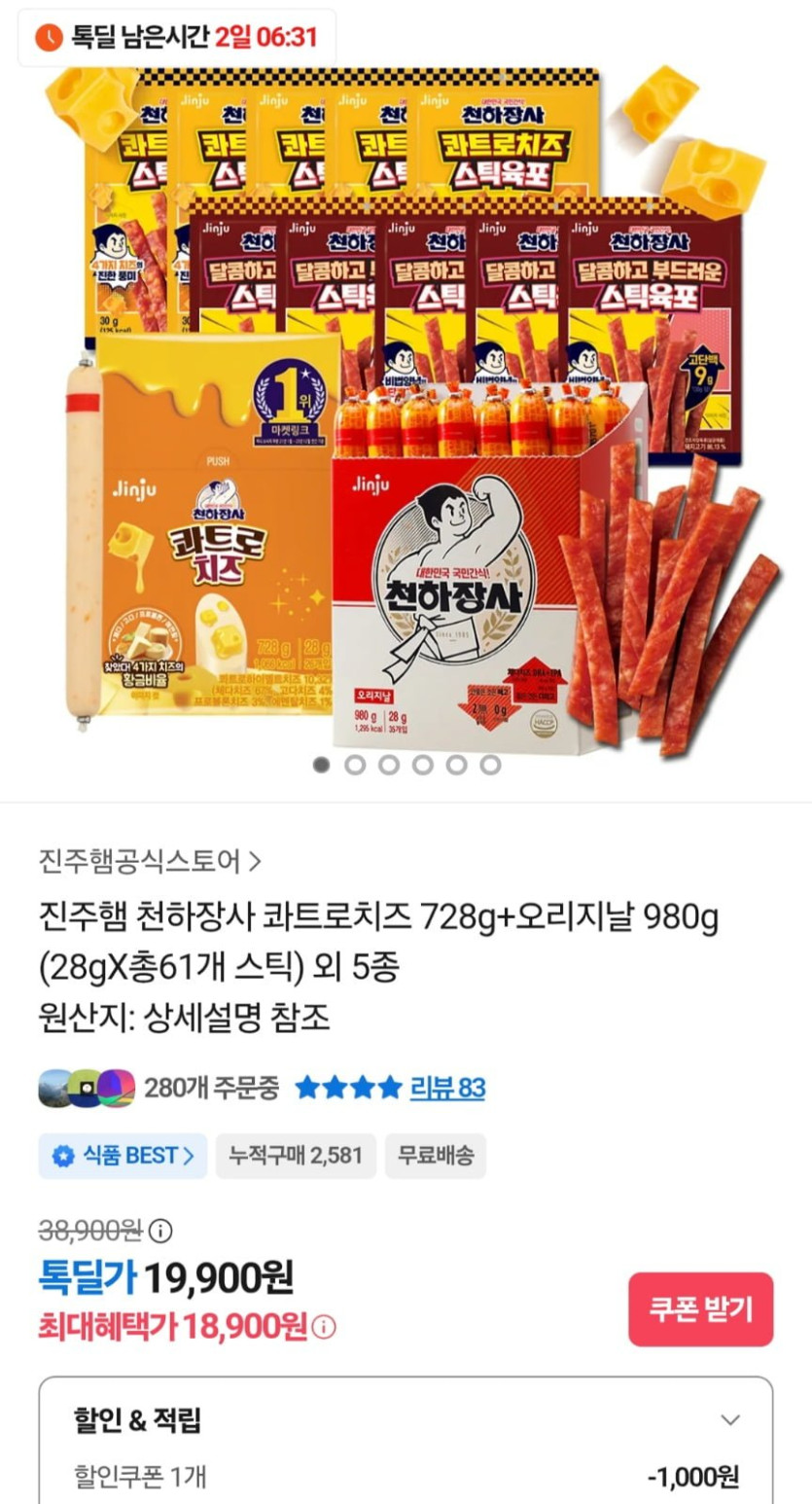
Task: Select the second carousel dot indicator
Action: tap(352, 765)
